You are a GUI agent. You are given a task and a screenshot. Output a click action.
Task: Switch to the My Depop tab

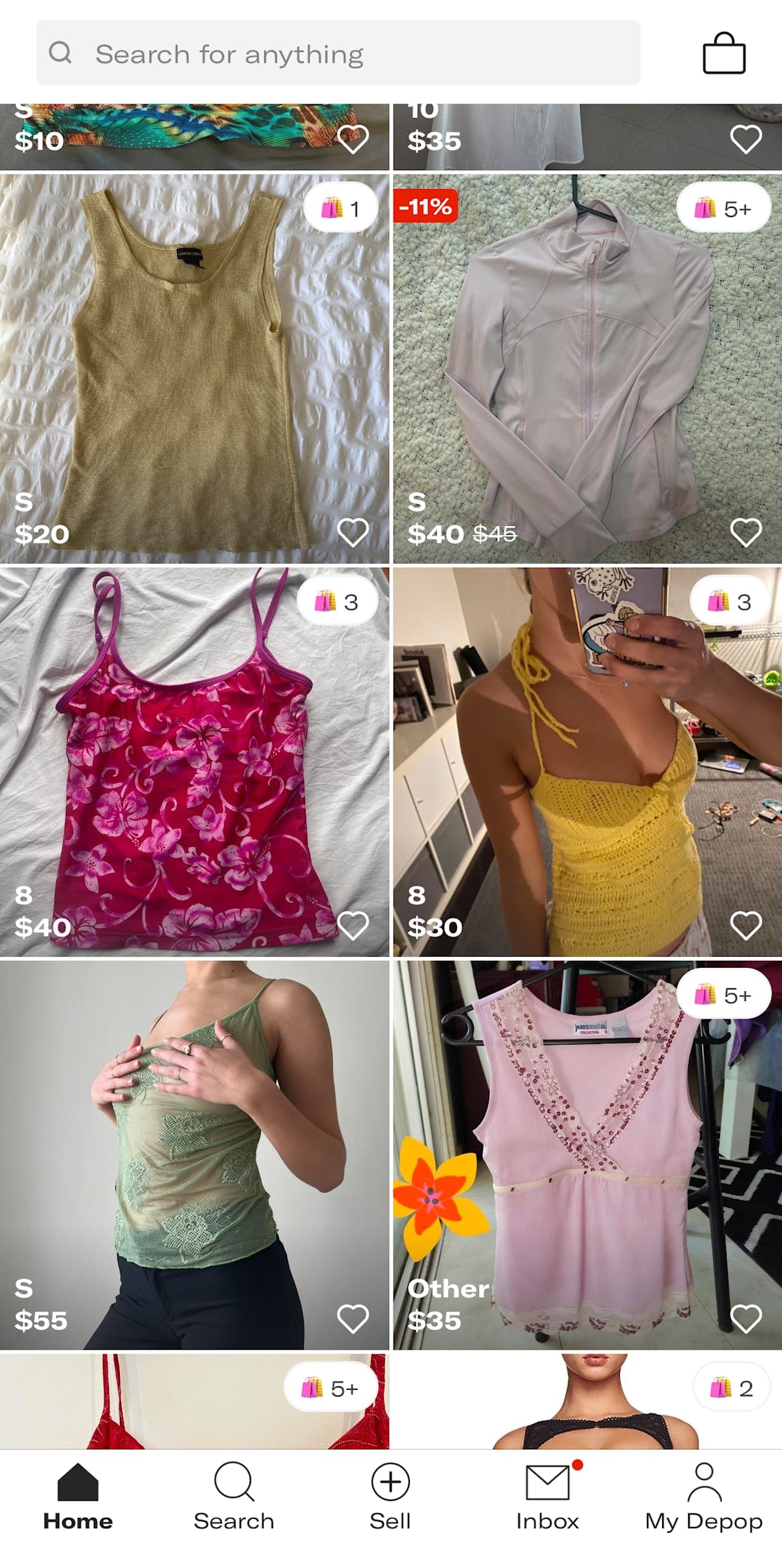pyautogui.click(x=704, y=1496)
